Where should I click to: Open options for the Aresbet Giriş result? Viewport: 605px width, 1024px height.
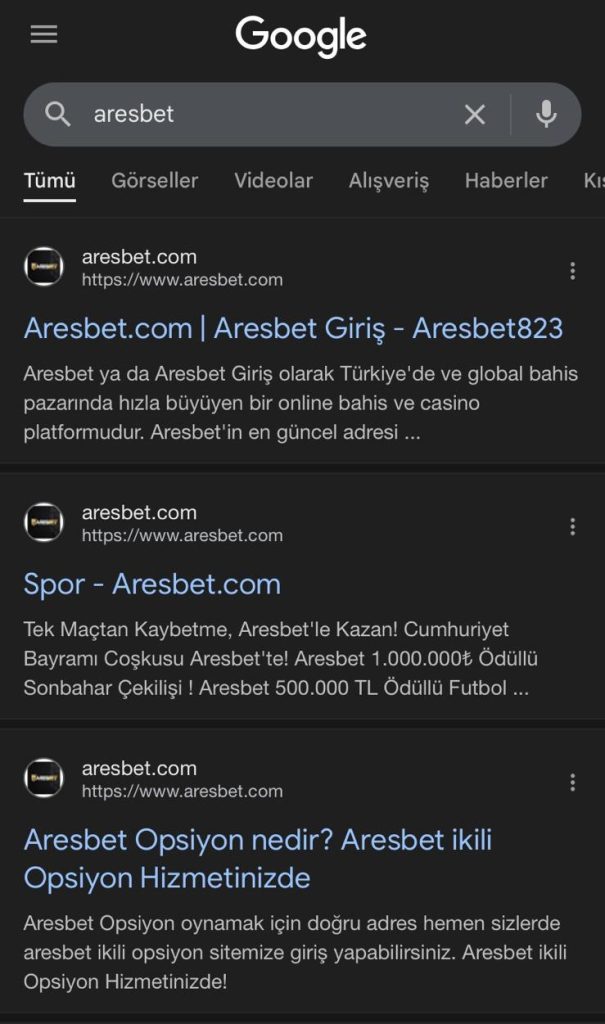(x=572, y=270)
